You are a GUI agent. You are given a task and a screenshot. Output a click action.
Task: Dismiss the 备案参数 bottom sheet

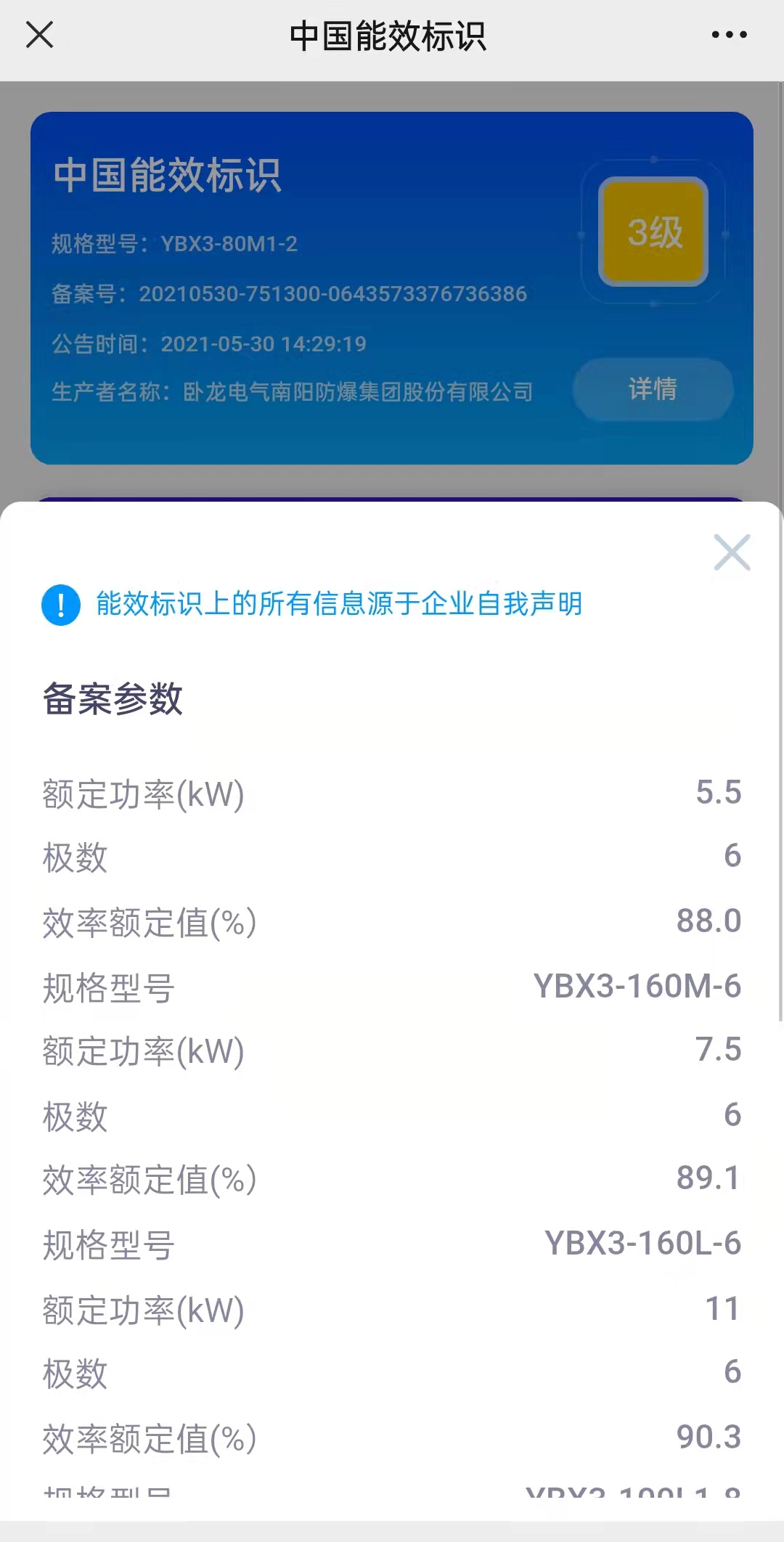point(732,552)
